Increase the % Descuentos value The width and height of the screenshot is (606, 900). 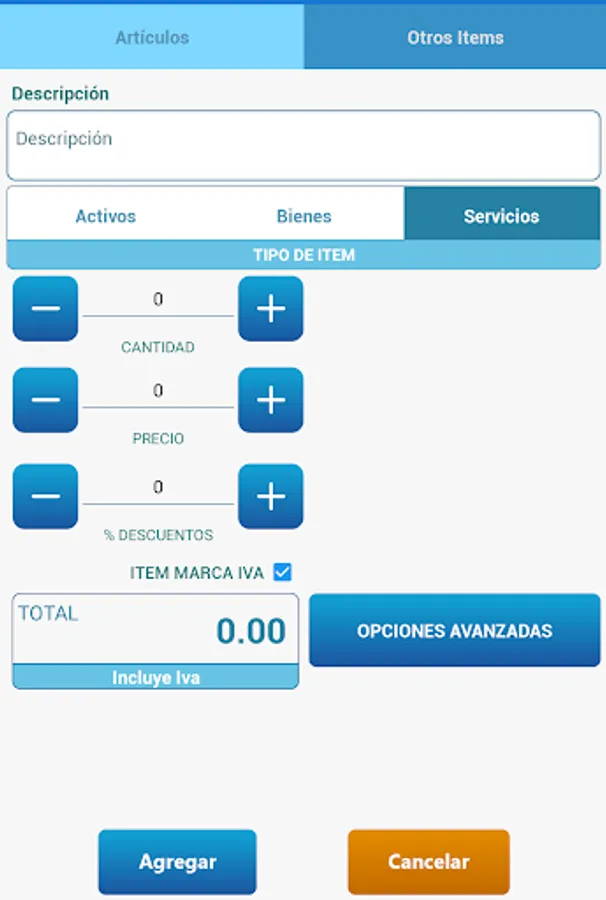tap(271, 496)
